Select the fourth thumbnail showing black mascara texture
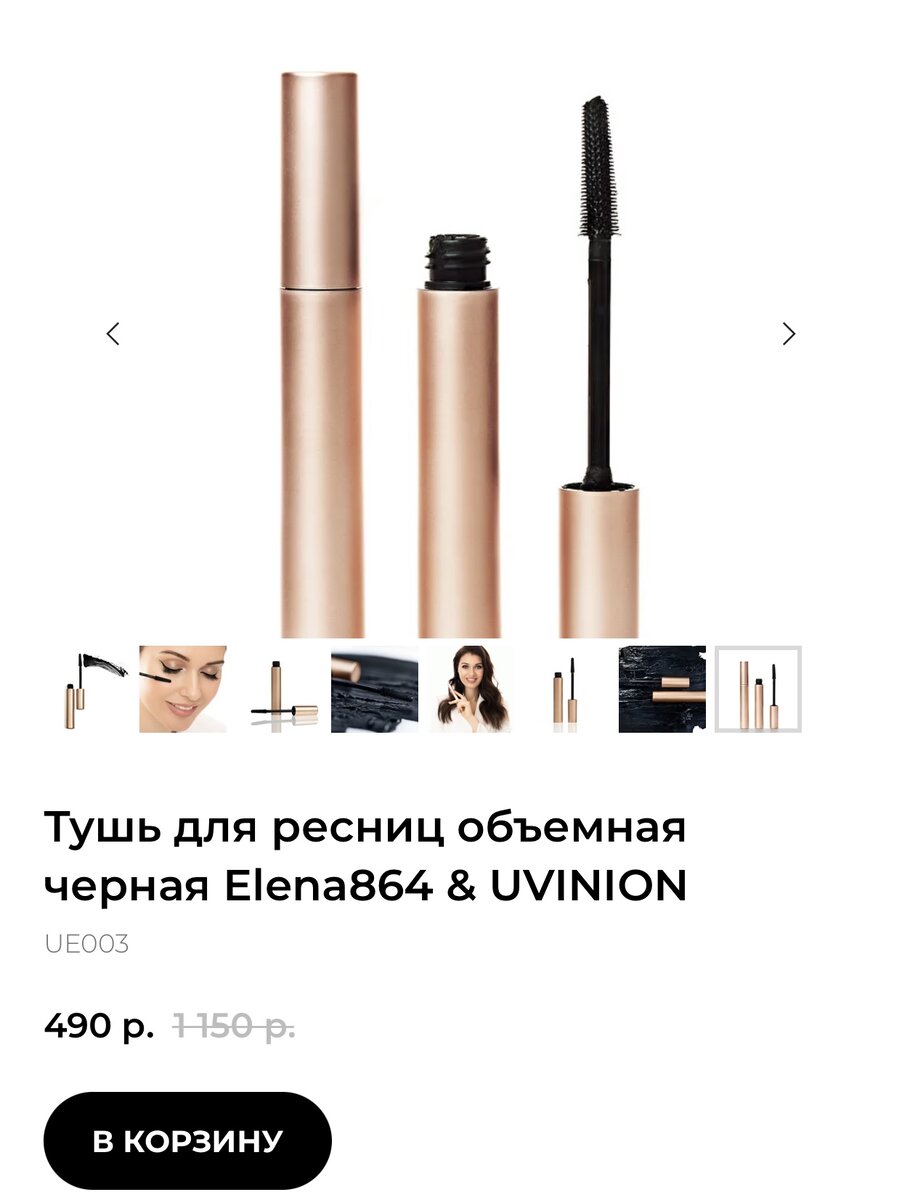902x1200 pixels. click(375, 689)
